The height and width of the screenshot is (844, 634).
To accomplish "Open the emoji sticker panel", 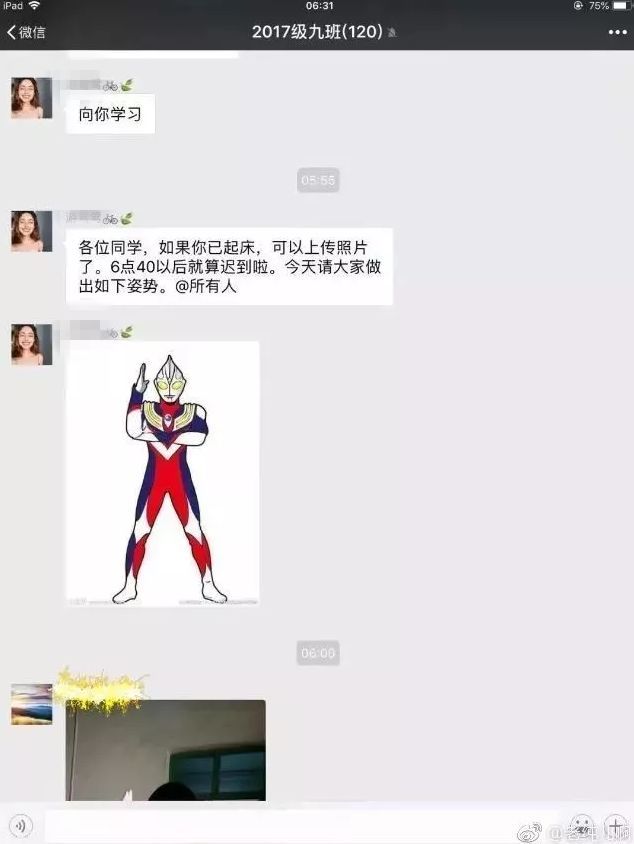I will pyautogui.click(x=582, y=826).
